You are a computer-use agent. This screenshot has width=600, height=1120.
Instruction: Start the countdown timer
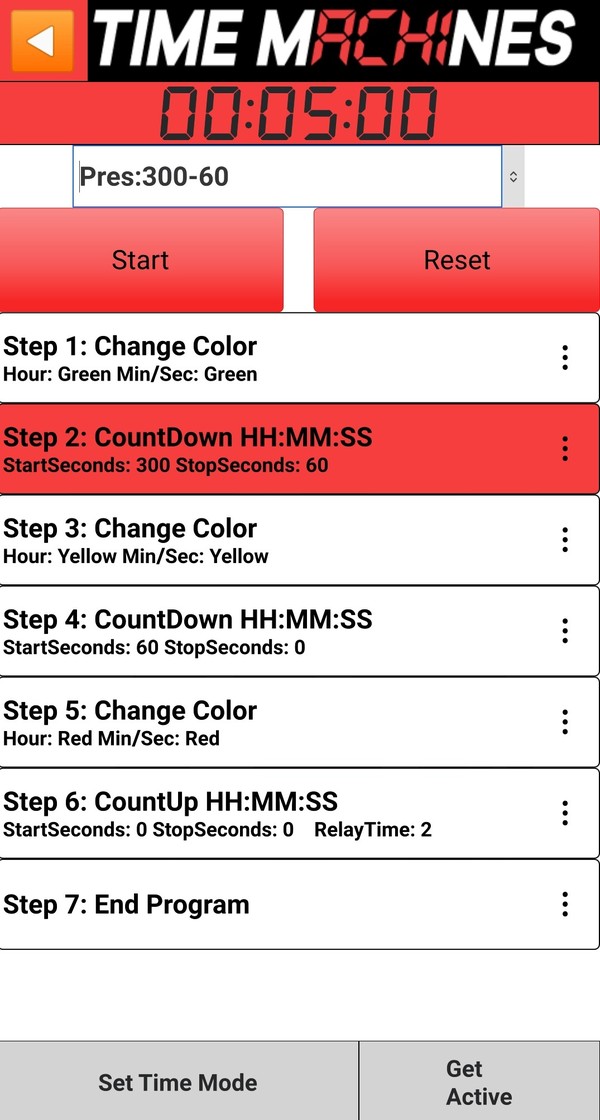[140, 260]
